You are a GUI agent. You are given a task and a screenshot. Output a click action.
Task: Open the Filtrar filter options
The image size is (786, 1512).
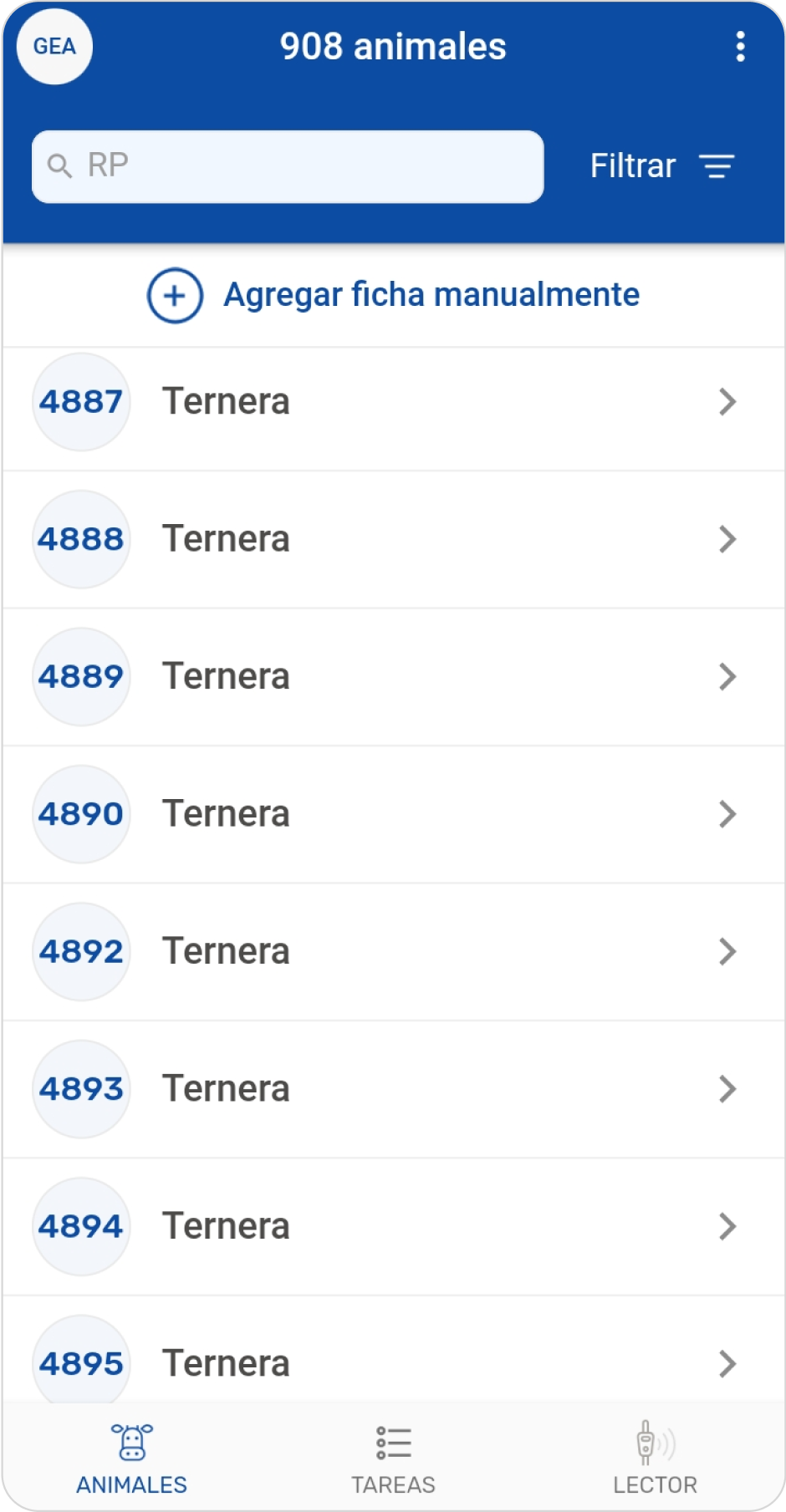point(661,165)
